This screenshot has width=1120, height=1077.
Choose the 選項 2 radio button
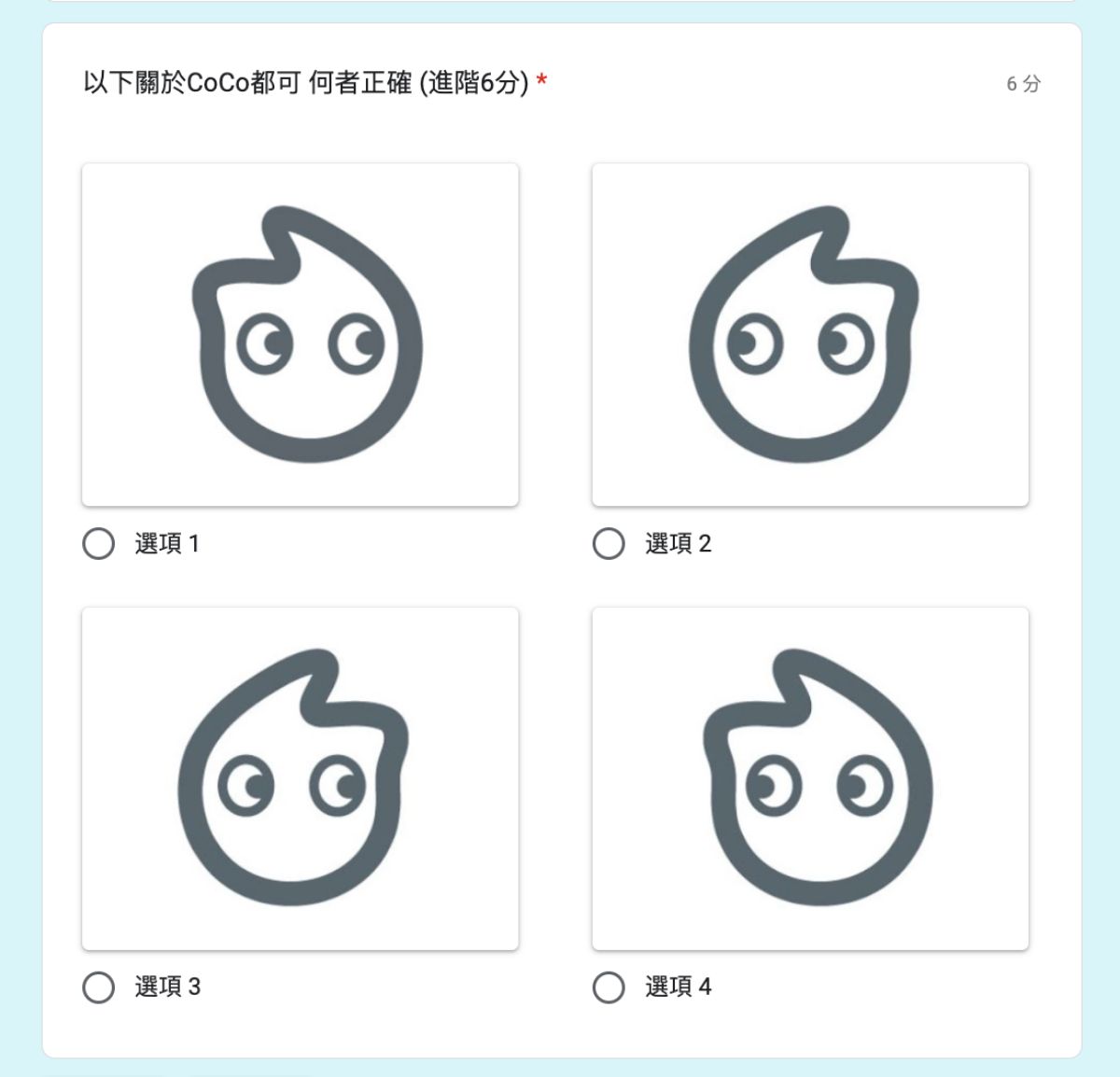click(x=609, y=543)
